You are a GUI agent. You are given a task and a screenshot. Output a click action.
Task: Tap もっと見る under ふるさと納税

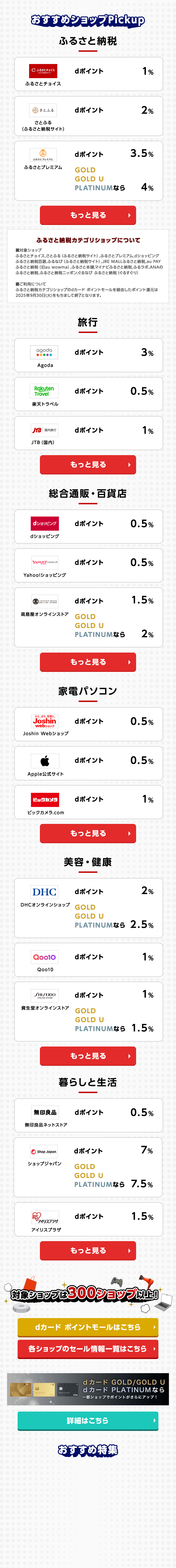tap(88, 215)
